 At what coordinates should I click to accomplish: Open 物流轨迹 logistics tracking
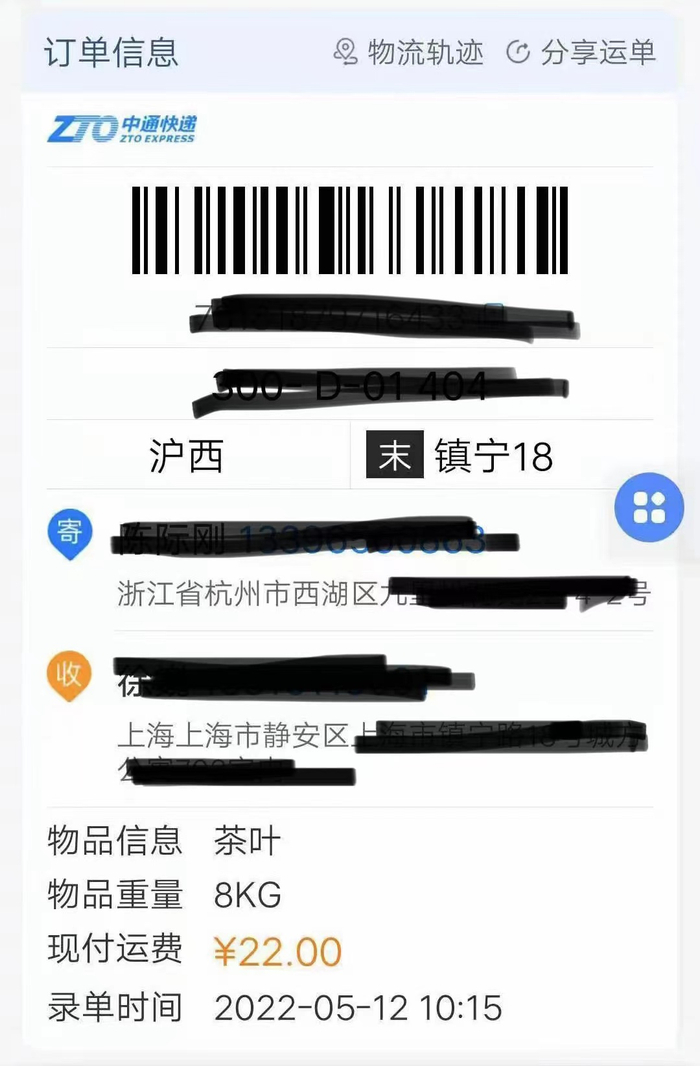410,52
